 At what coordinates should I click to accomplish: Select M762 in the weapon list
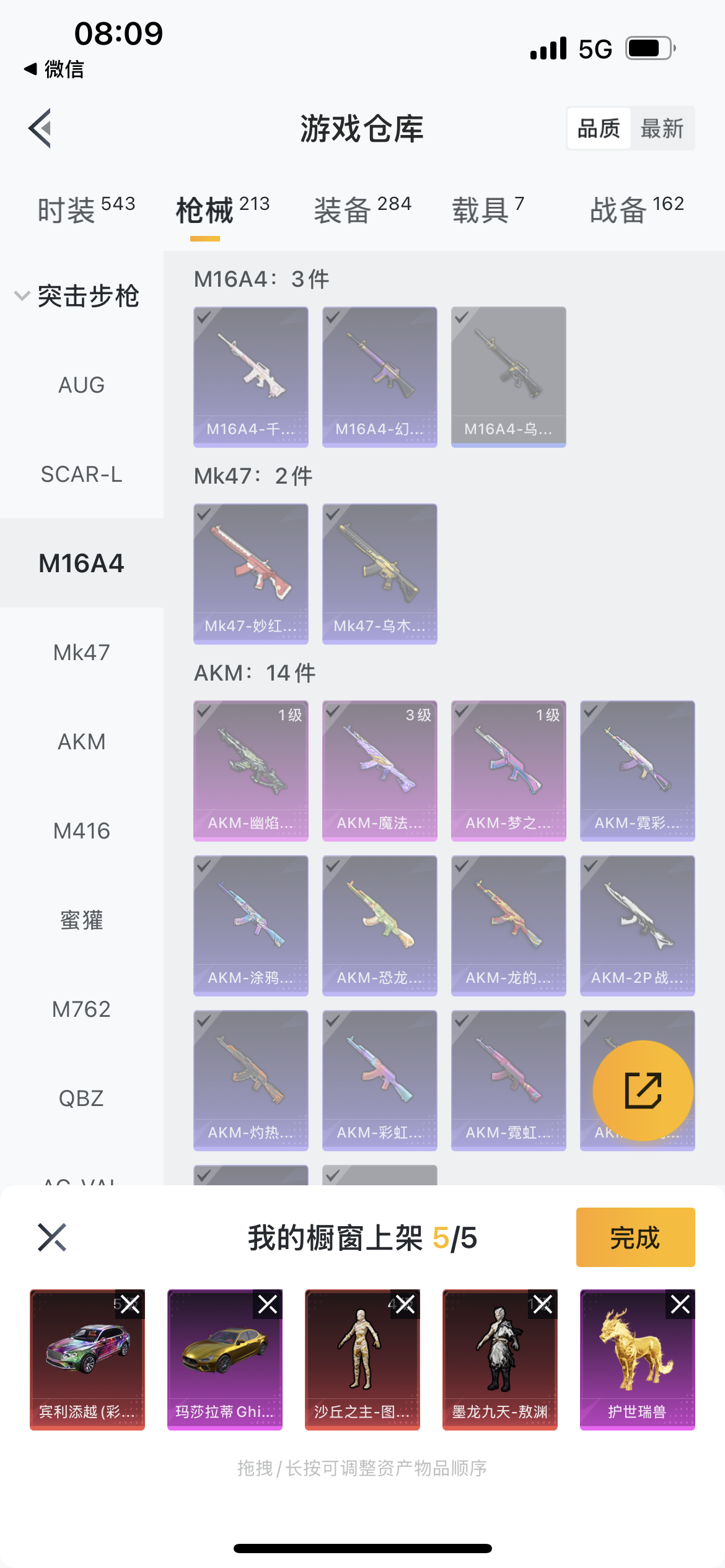point(81,1009)
